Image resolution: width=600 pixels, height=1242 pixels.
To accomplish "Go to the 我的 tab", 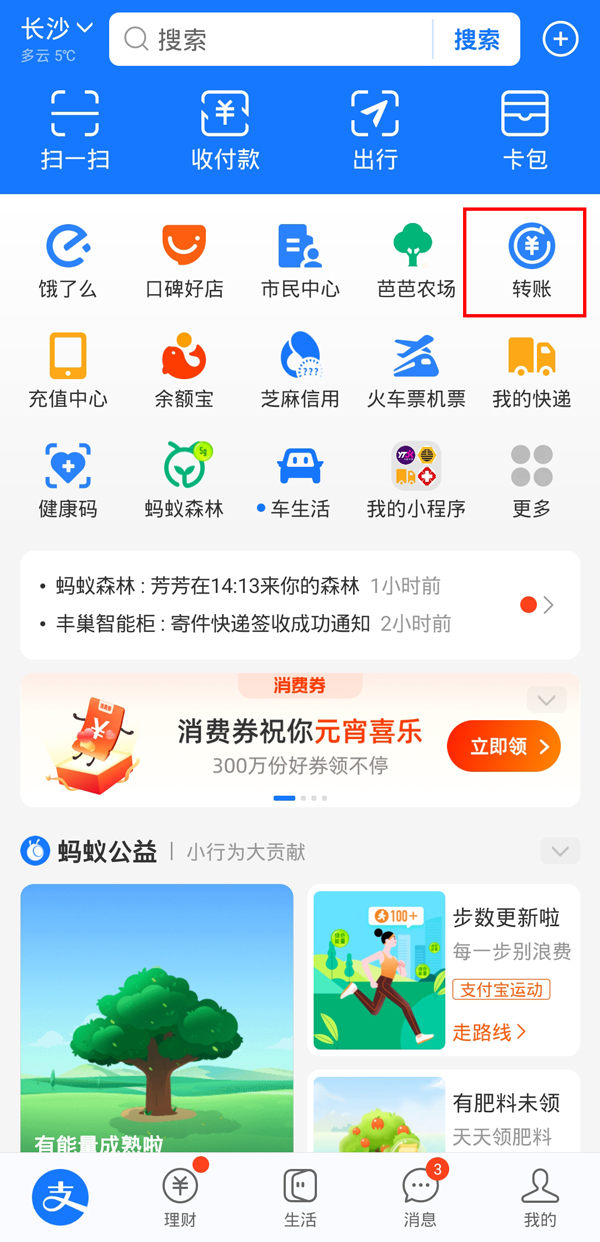I will 540,1198.
